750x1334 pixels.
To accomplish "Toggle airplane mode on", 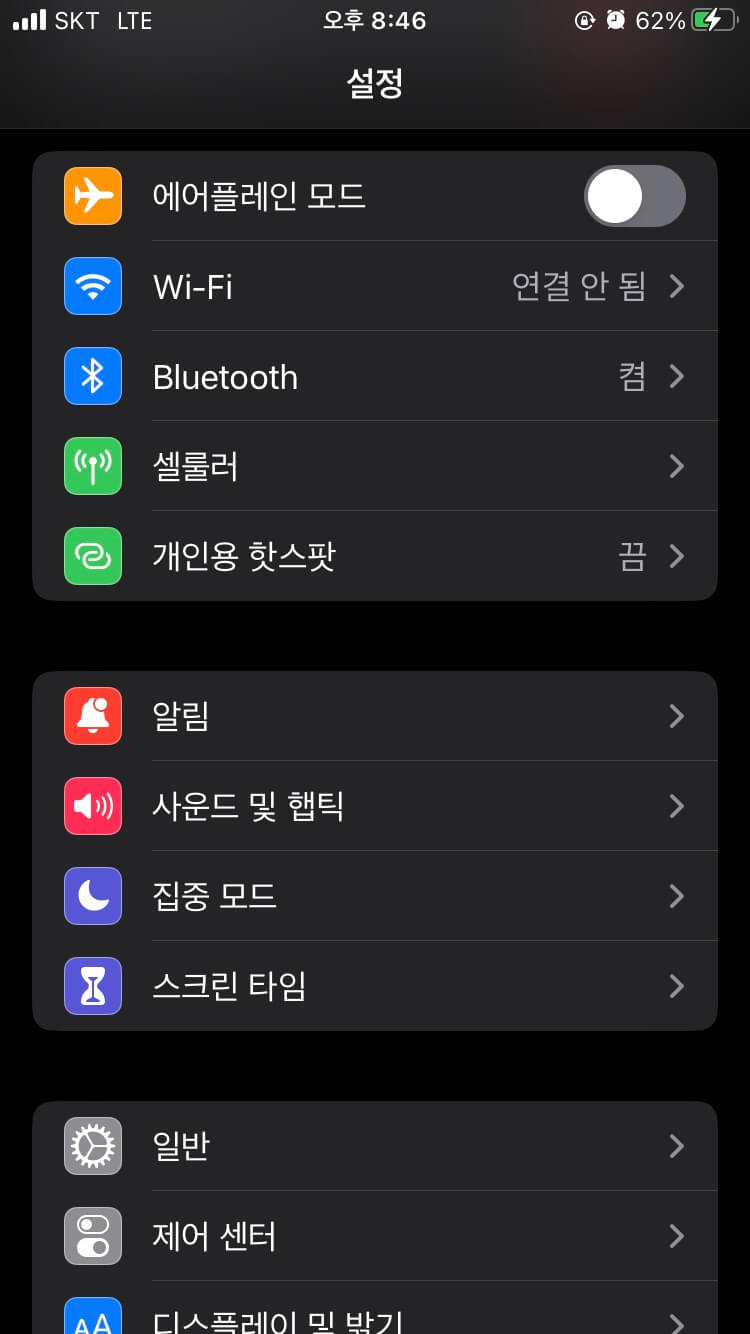I will point(634,196).
